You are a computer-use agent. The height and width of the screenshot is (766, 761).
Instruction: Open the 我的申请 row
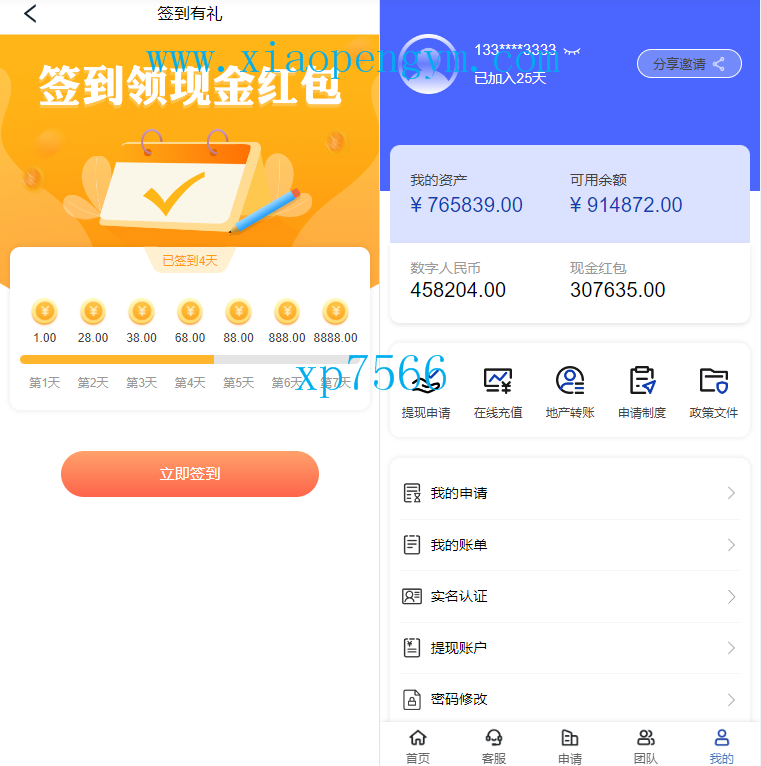pos(569,493)
